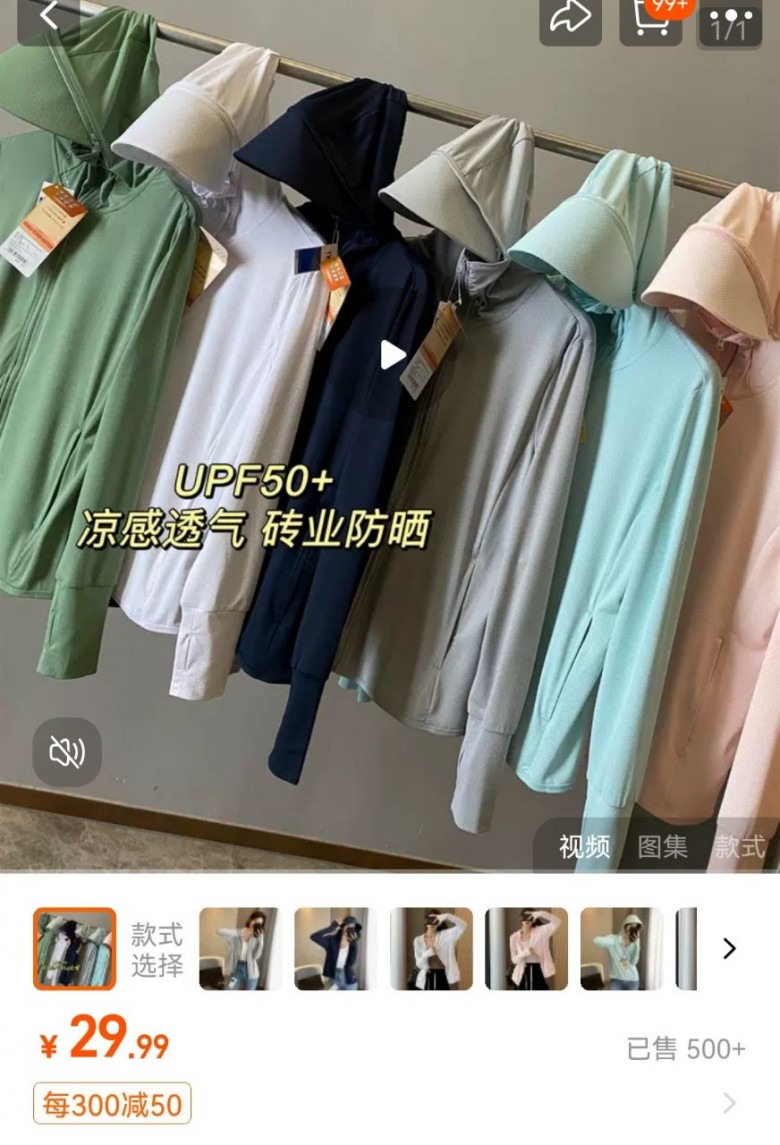Play the product video
The height and width of the screenshot is (1145, 780).
tap(392, 354)
